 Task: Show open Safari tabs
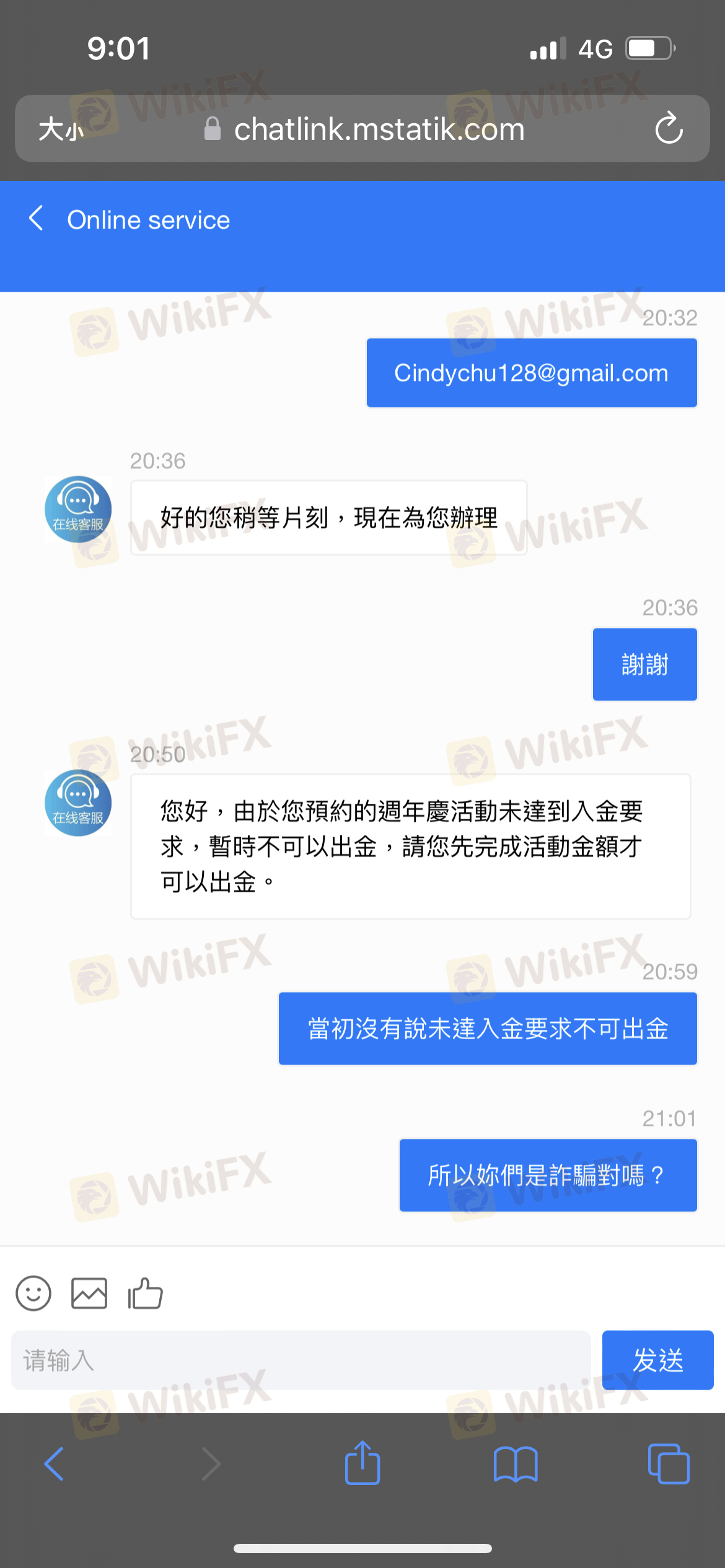click(668, 1464)
